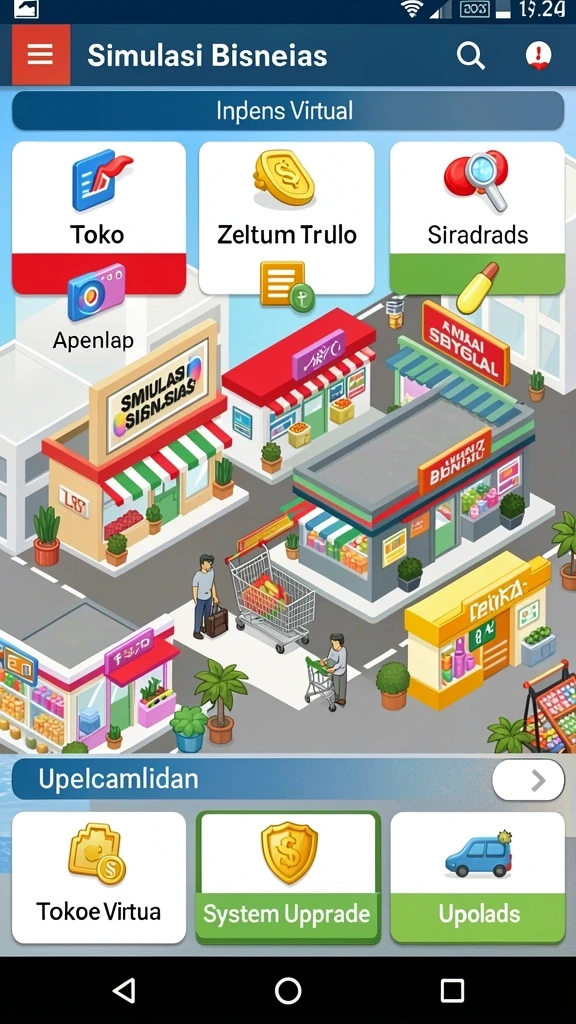Open the Siradrads card
This screenshot has width=576, height=1024.
click(x=477, y=218)
